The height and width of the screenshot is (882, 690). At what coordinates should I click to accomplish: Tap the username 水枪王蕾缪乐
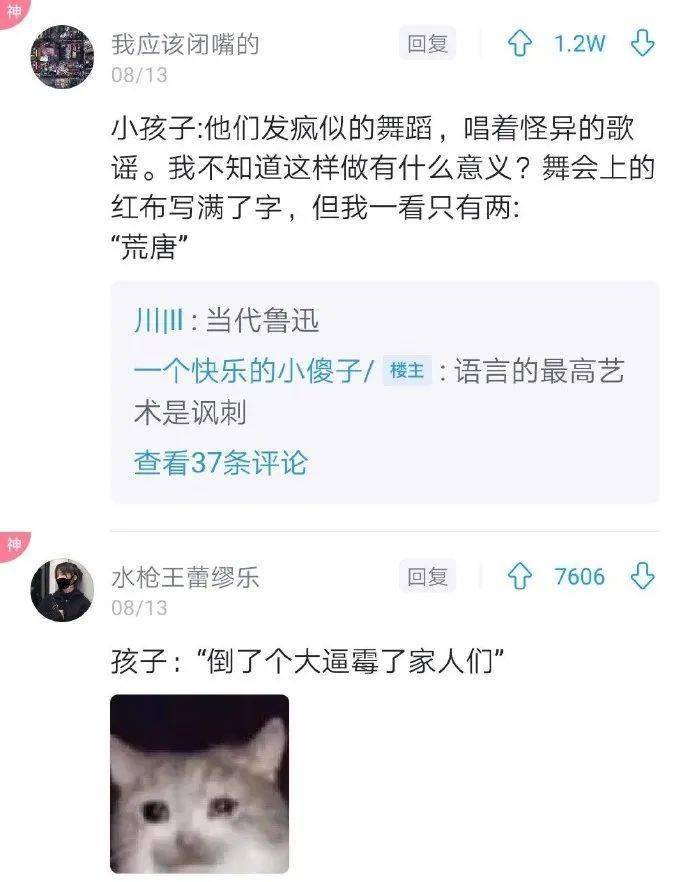pos(186,577)
